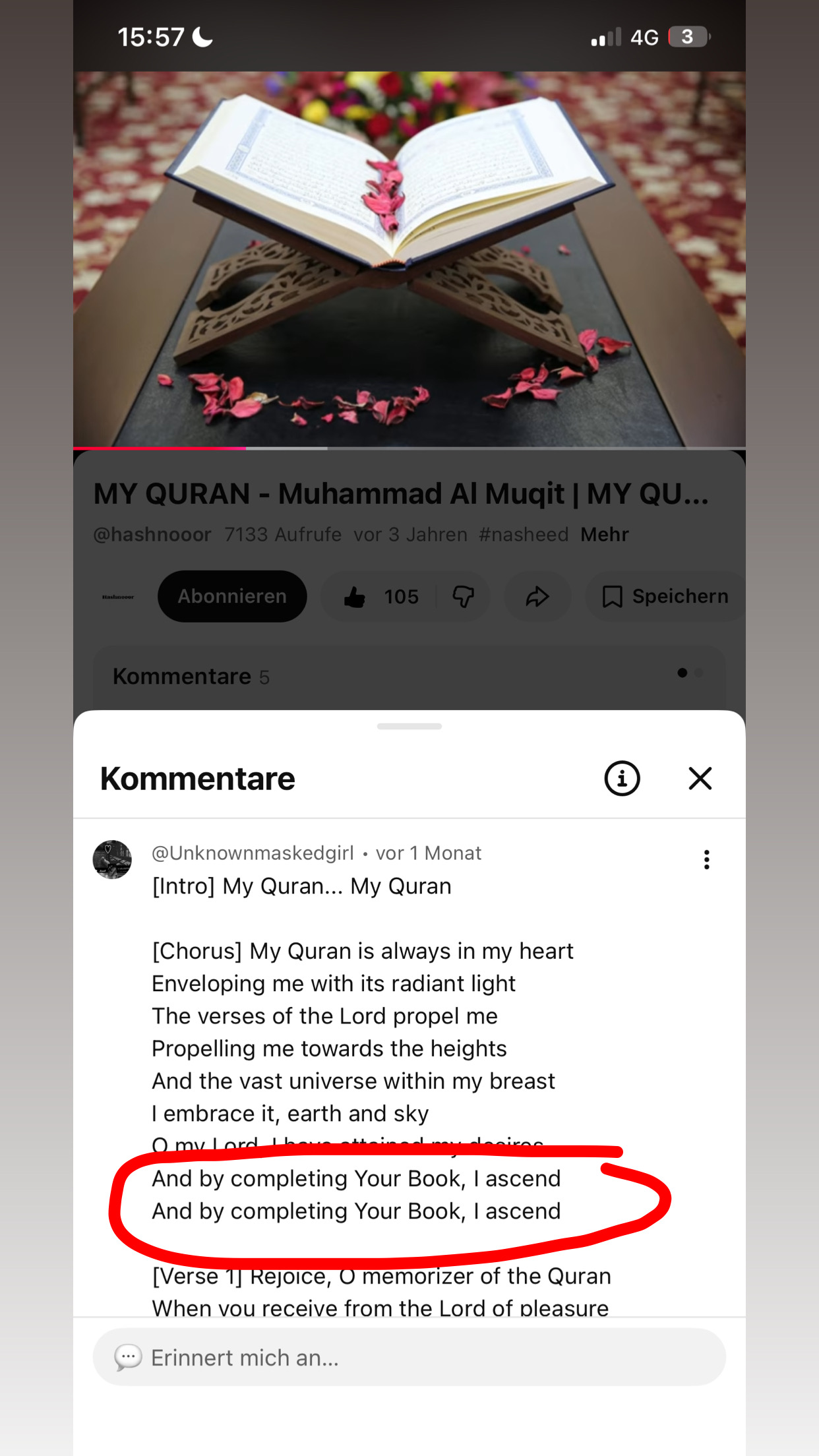Dislike this video
The image size is (819, 1456).
tap(463, 597)
